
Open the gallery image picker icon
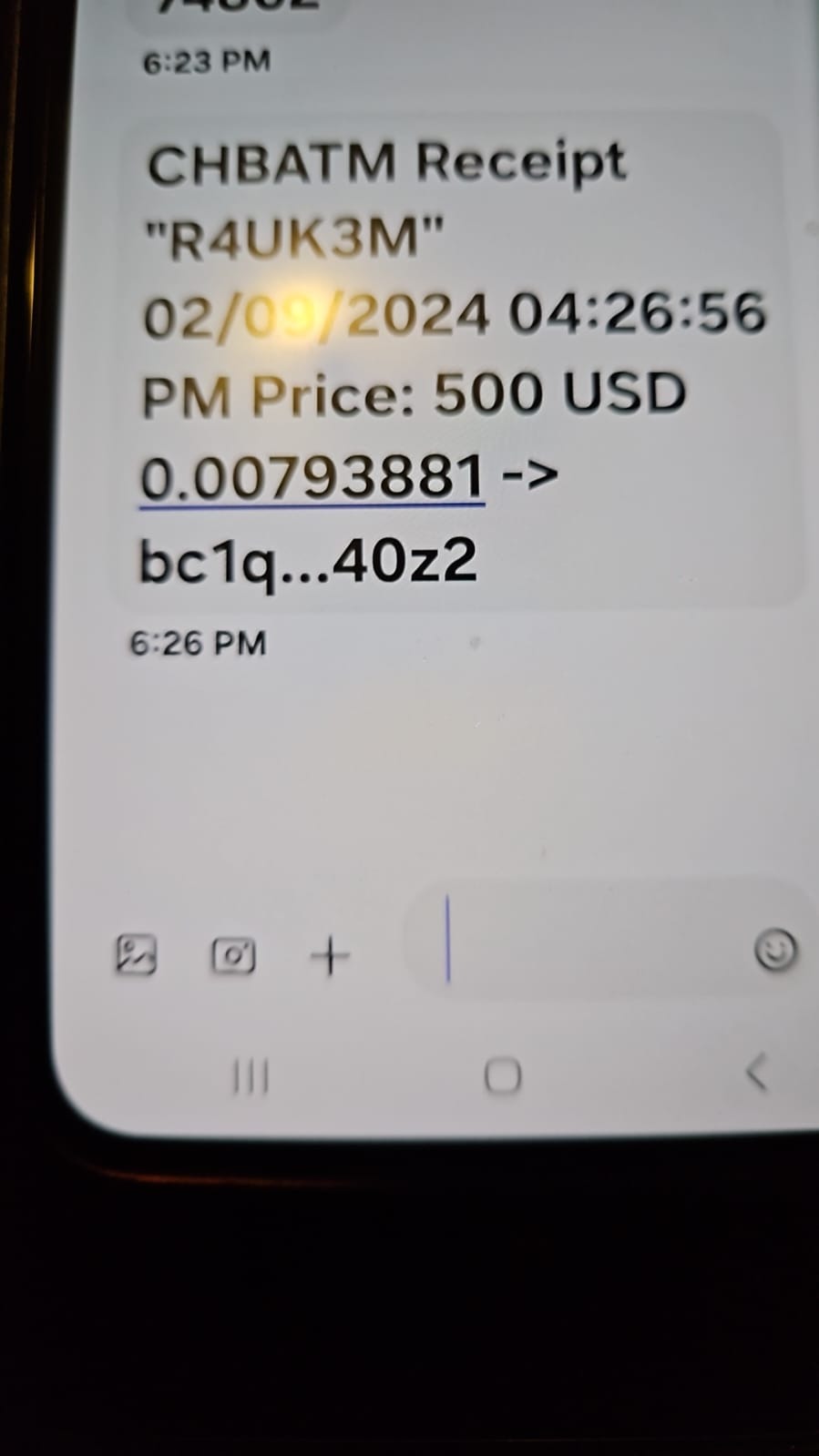click(x=136, y=955)
